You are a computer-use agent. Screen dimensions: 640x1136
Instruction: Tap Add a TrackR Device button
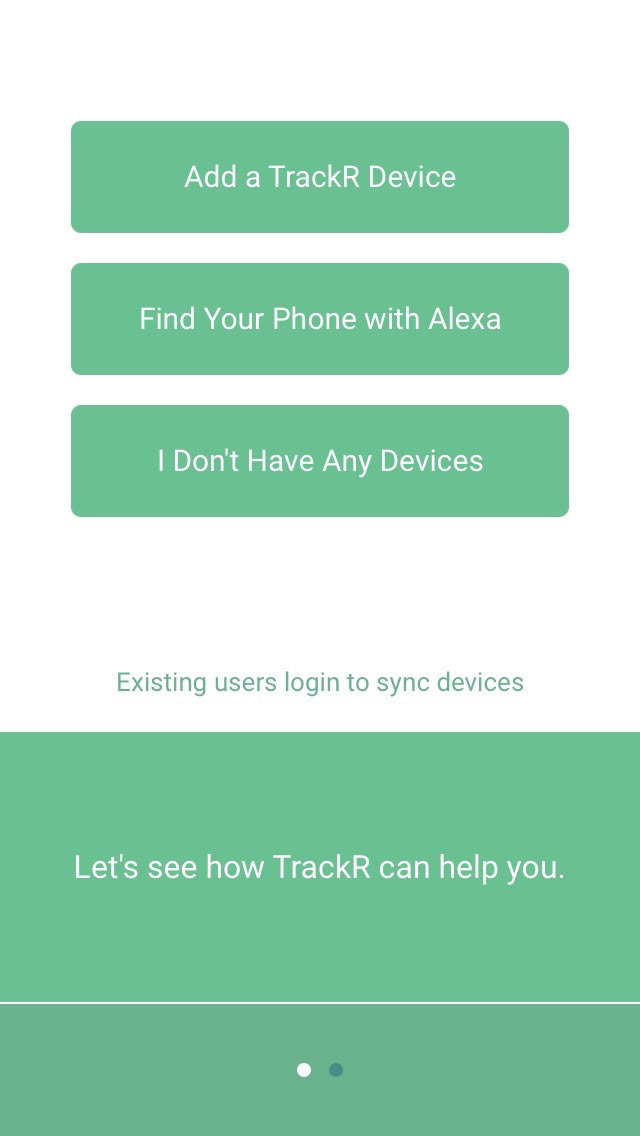[320, 177]
